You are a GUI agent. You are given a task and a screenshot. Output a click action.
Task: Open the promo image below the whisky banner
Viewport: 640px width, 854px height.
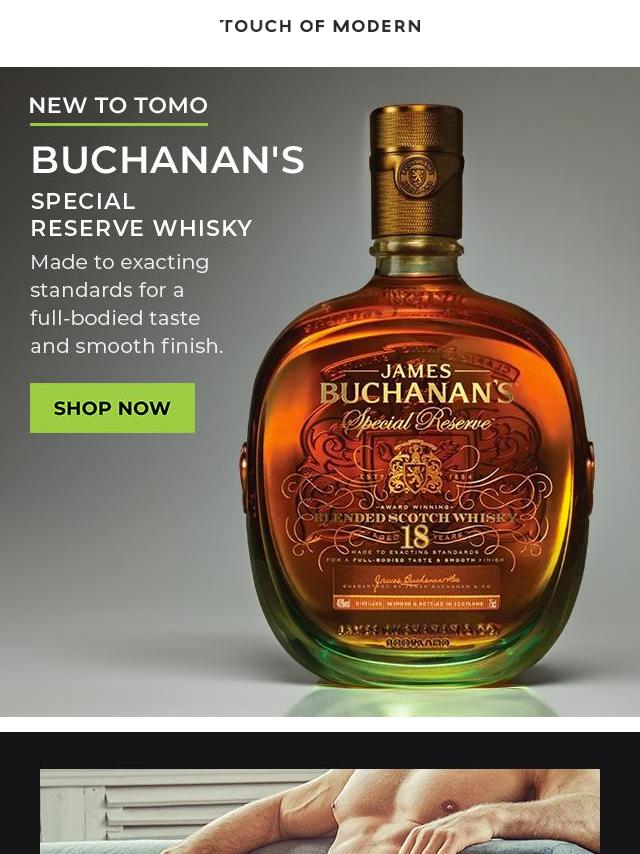click(320, 811)
